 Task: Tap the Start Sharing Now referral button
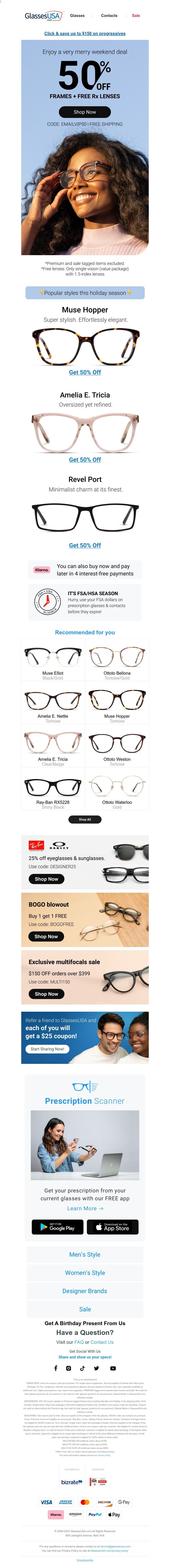click(x=47, y=1049)
